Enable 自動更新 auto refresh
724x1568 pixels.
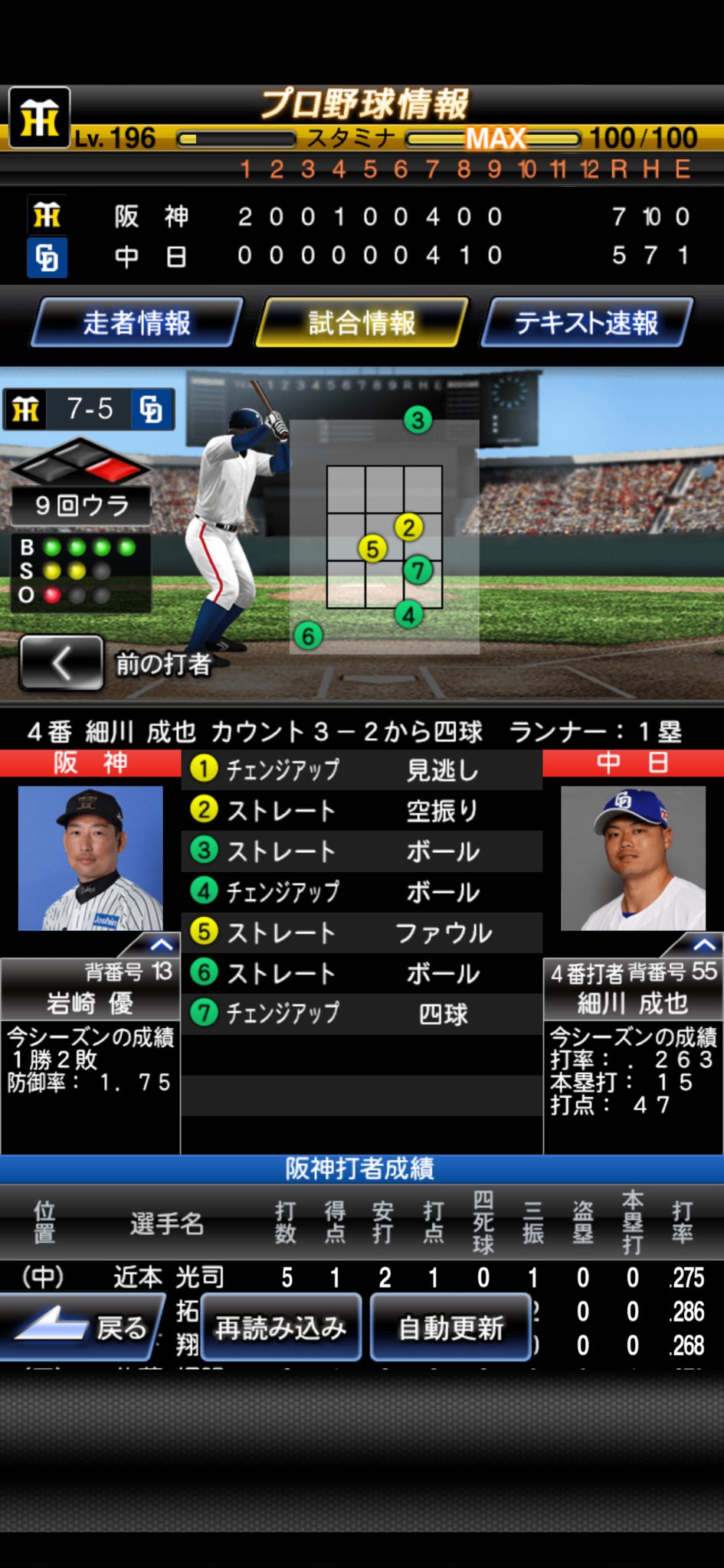451,1327
